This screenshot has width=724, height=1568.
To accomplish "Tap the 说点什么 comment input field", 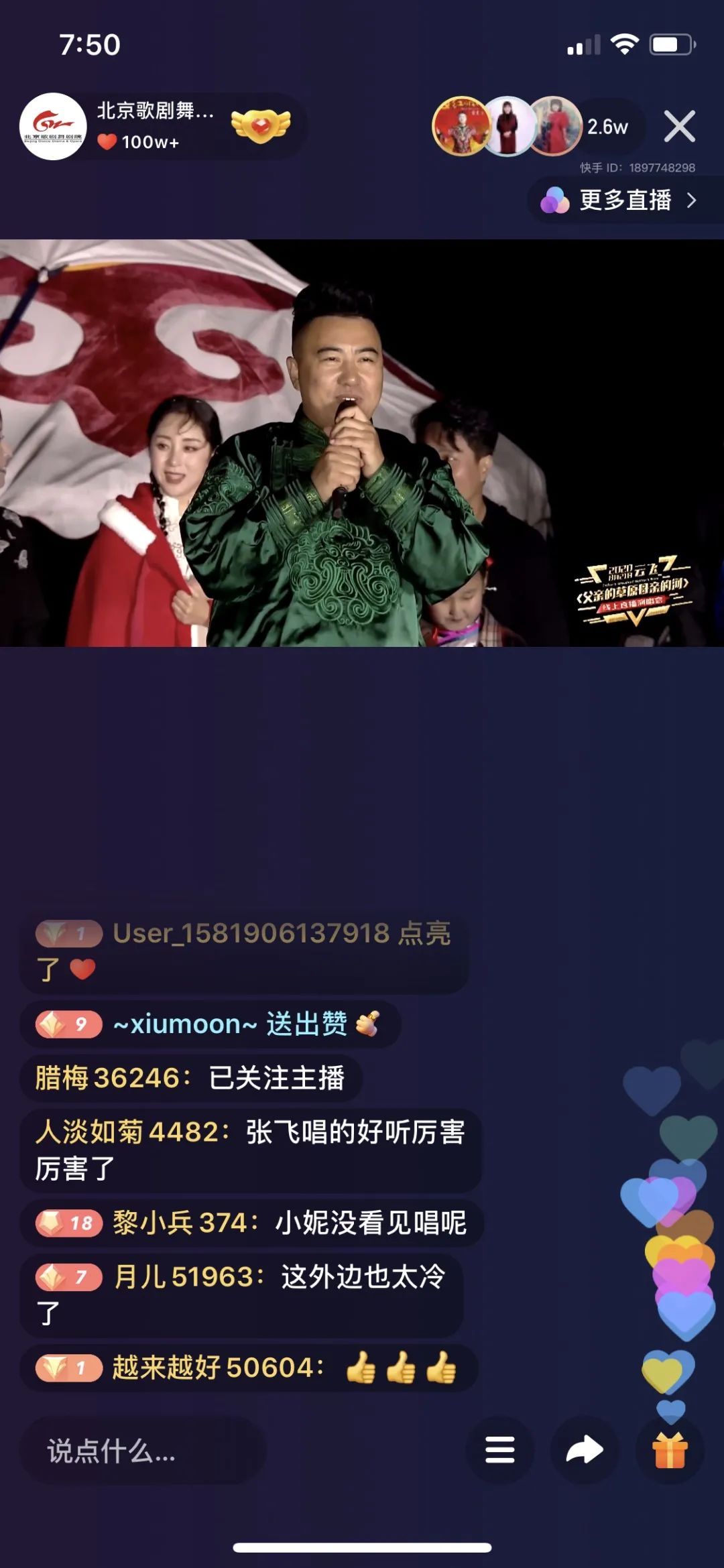I will click(x=143, y=1451).
